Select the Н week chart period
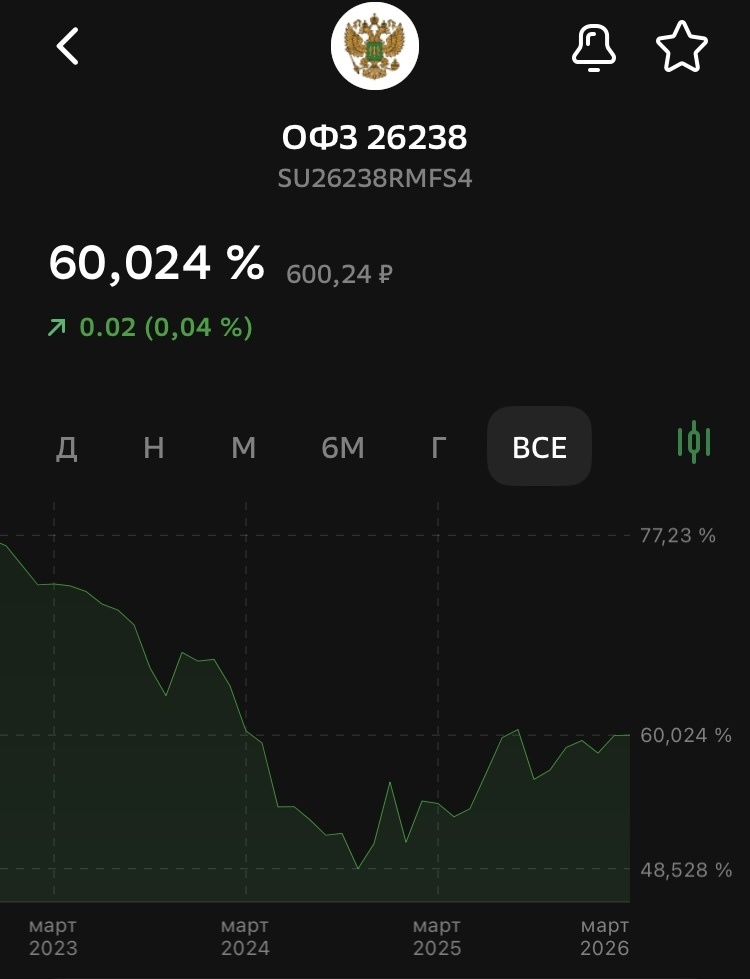Screen dimensions: 750x979 pos(153,447)
